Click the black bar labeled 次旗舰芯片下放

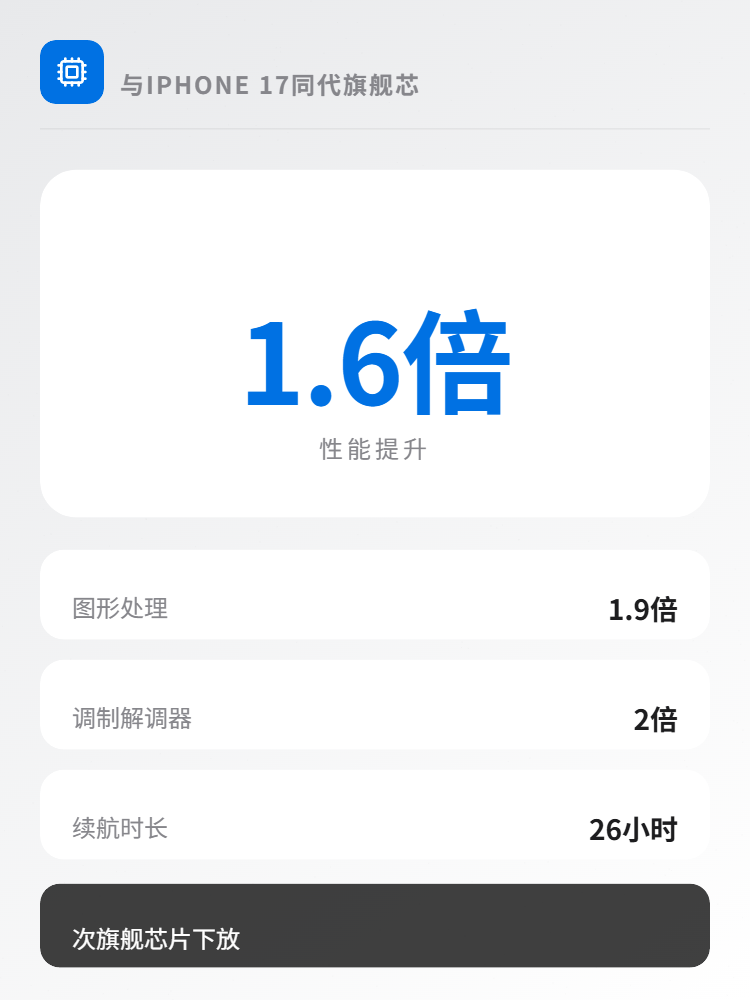coord(375,925)
